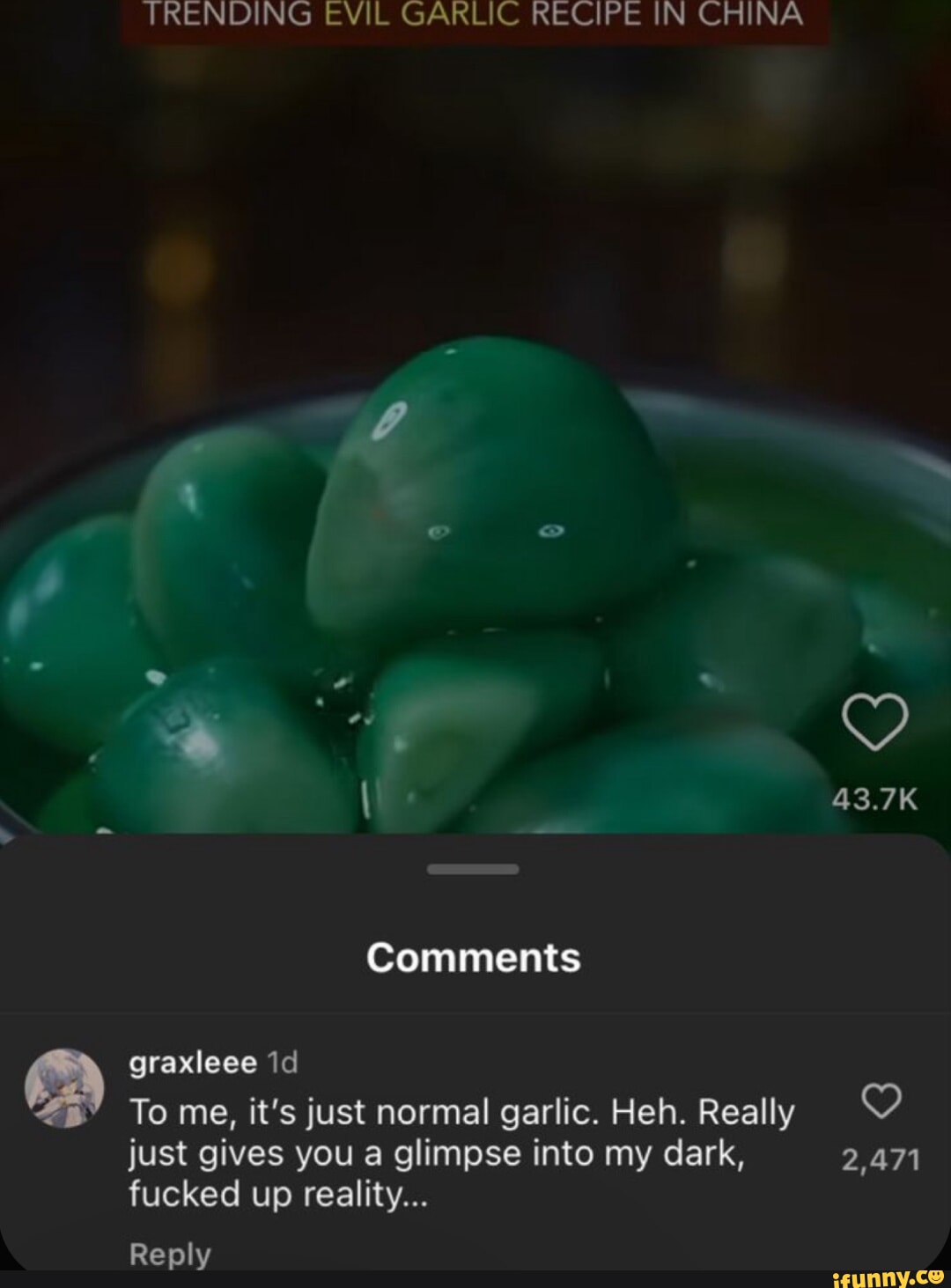Image resolution: width=951 pixels, height=1288 pixels.
Task: Tap the garlic video to pause playback
Action: point(475,440)
